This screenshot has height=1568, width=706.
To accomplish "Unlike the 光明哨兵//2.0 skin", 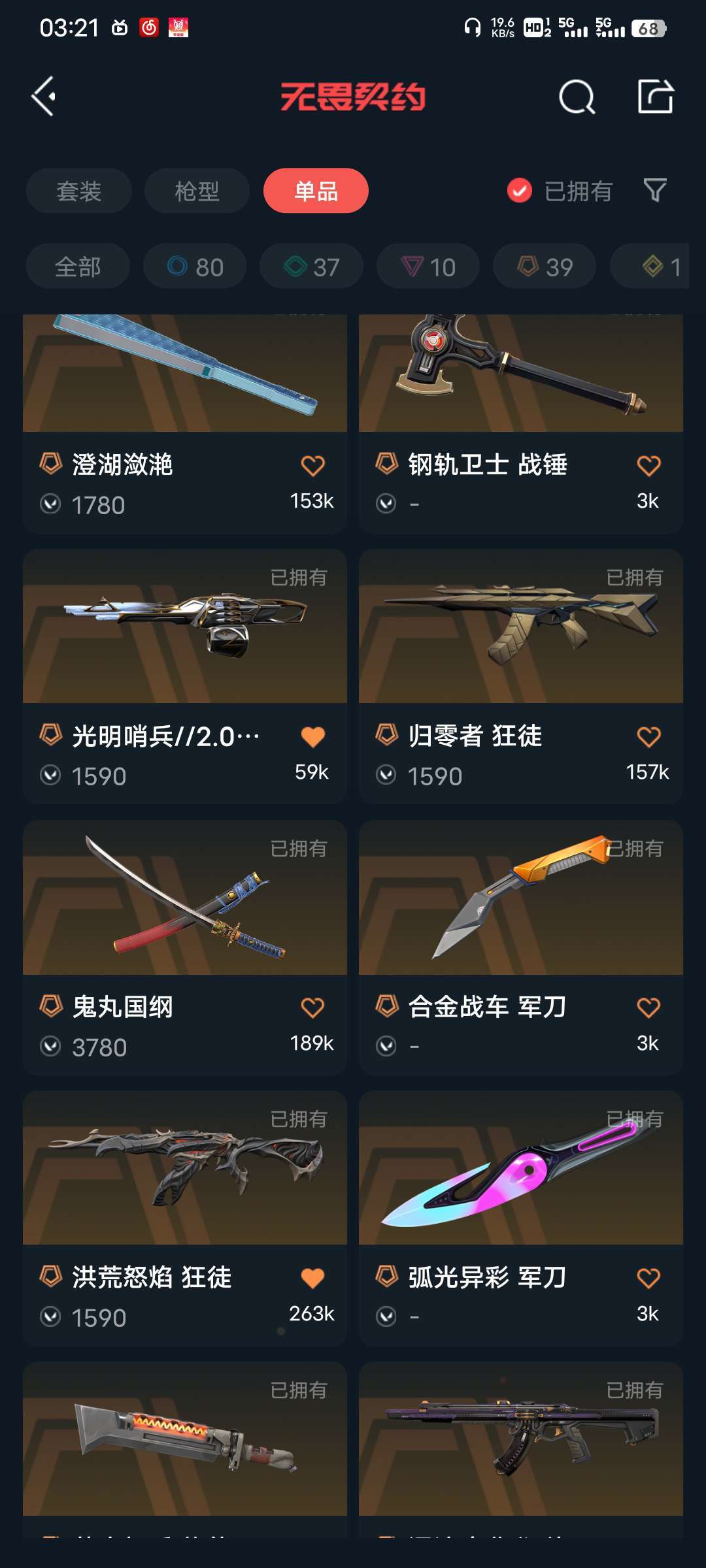I will (x=312, y=737).
